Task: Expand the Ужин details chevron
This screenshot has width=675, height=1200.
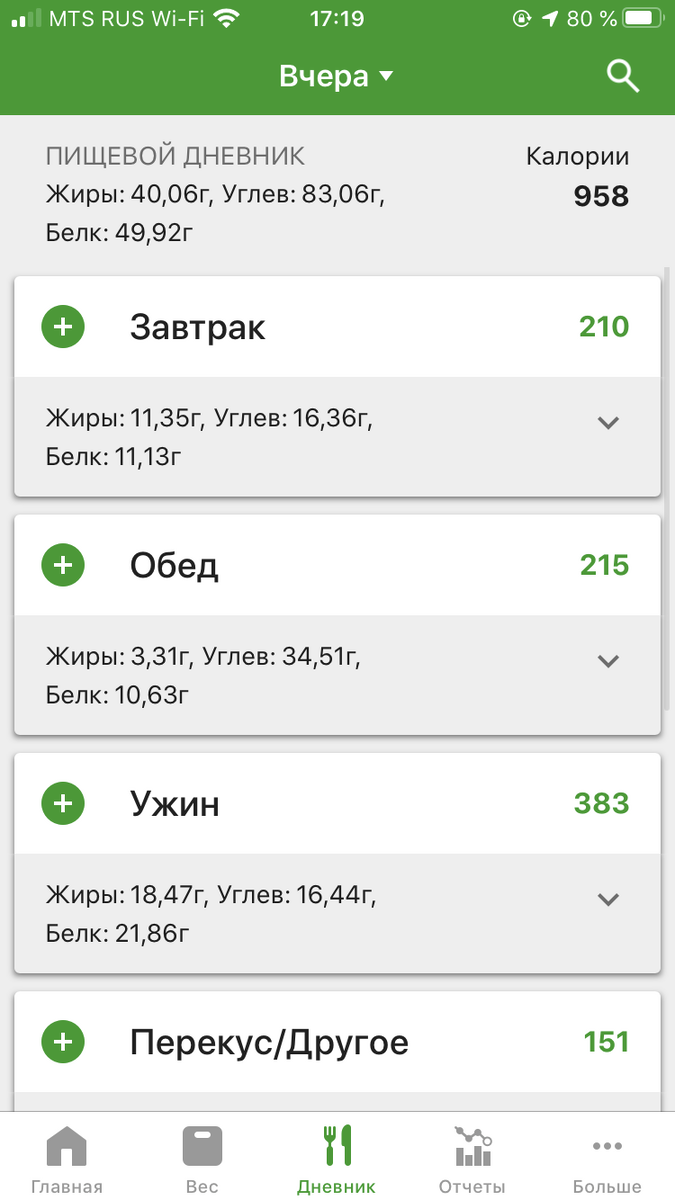Action: [x=608, y=899]
